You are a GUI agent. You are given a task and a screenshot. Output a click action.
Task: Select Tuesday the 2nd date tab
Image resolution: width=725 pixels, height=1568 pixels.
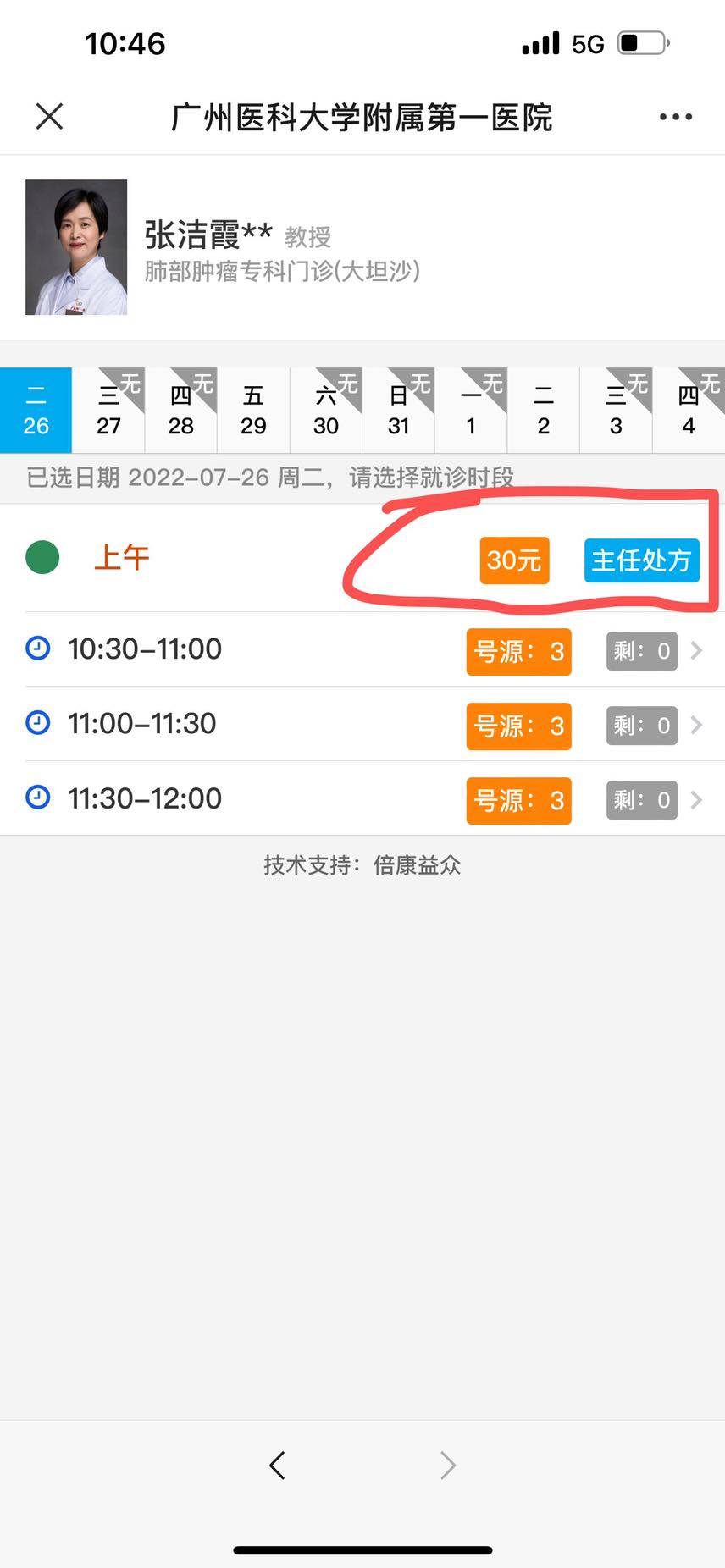[543, 411]
